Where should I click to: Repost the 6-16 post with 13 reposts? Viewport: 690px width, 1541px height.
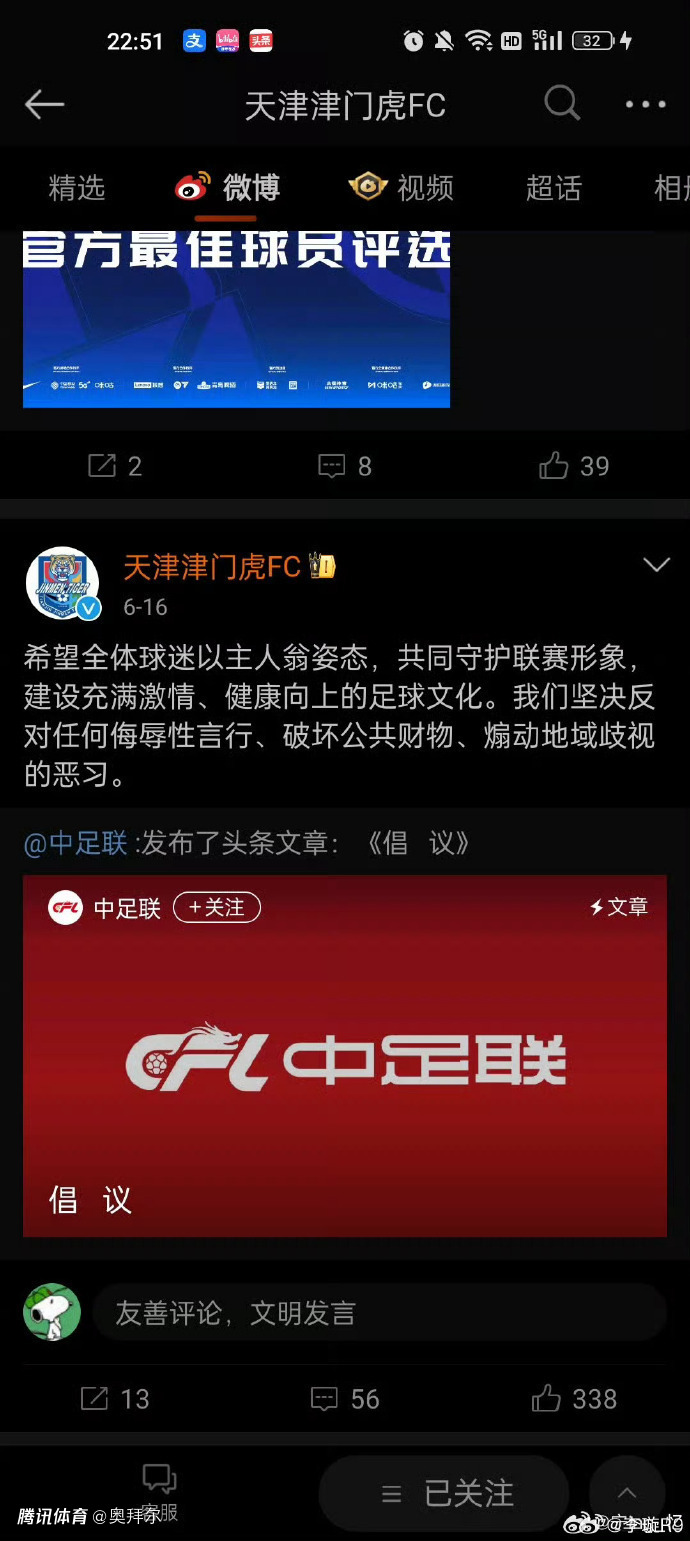tap(115, 1399)
